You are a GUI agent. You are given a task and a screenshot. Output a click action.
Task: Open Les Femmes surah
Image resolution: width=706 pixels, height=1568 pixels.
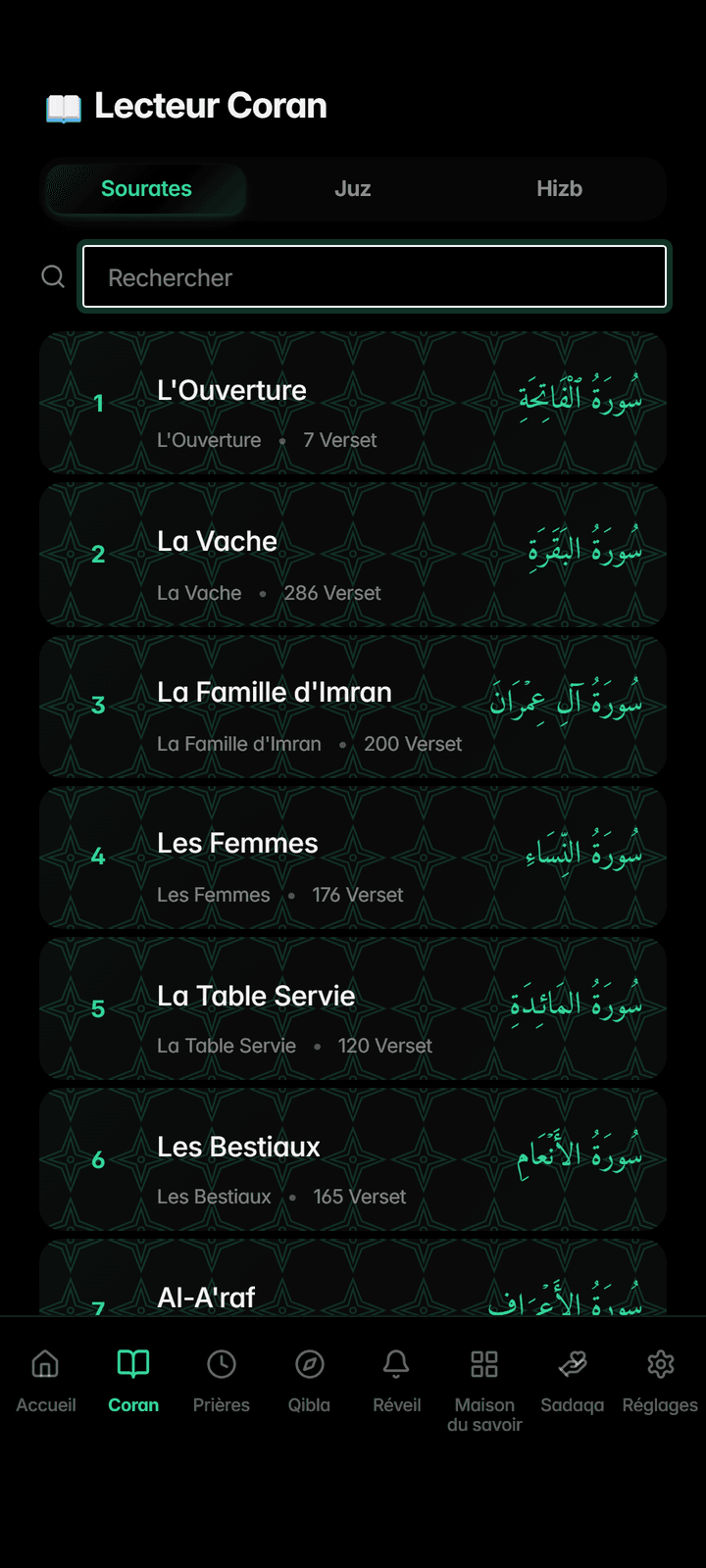pos(352,857)
